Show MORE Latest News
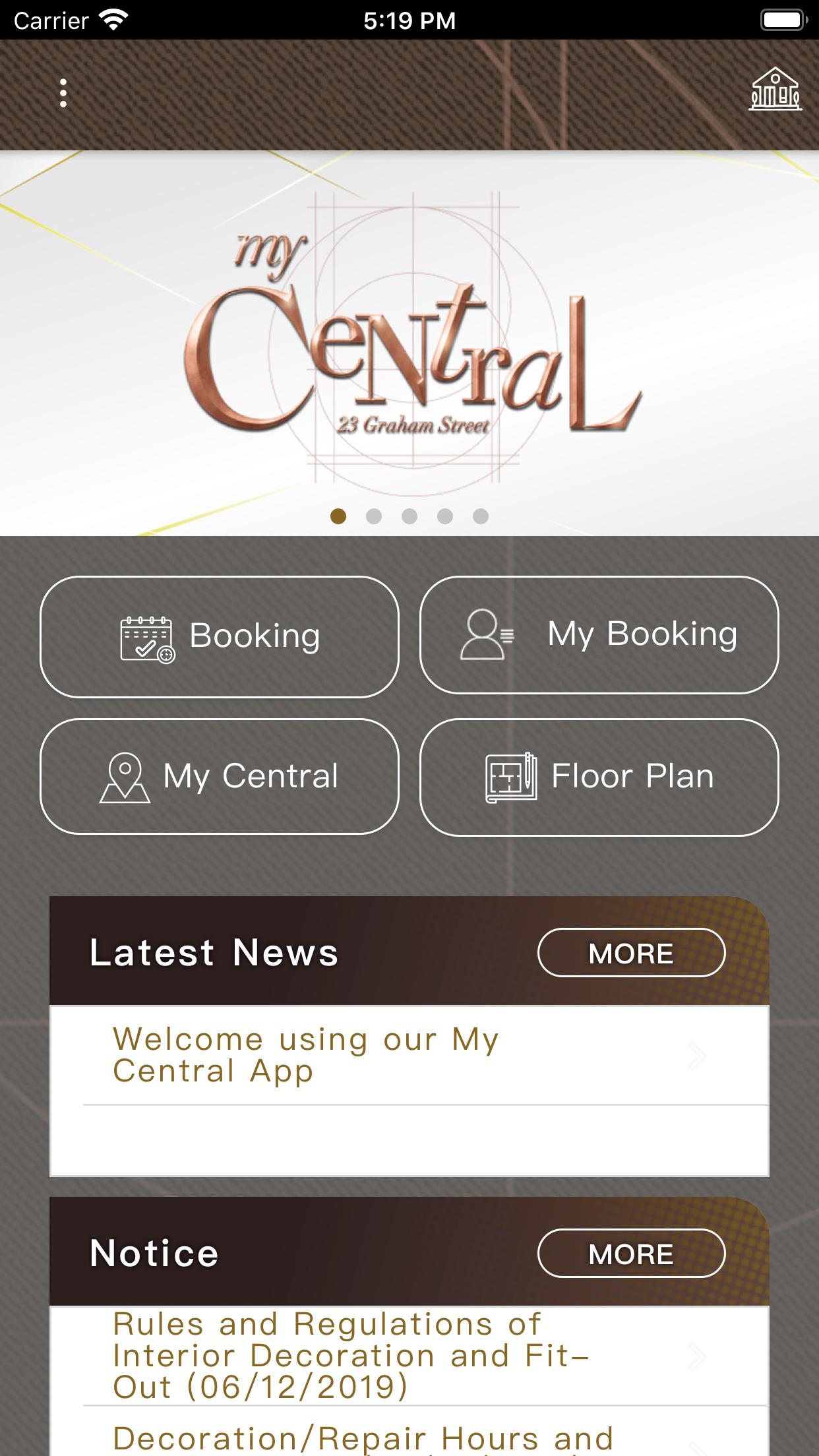The image size is (819, 1456). pyautogui.click(x=631, y=953)
